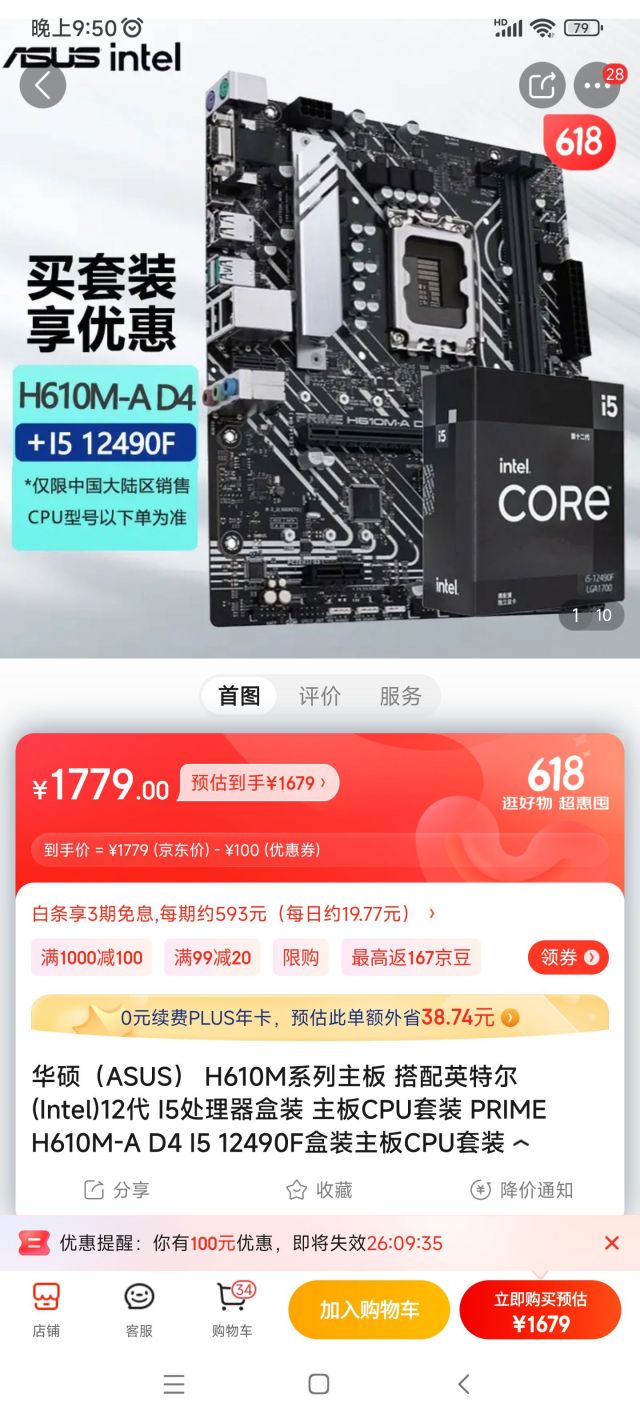Dismiss the 优惠提醒 banner
Viewport: 640px width, 1422px height.
pos(612,1243)
